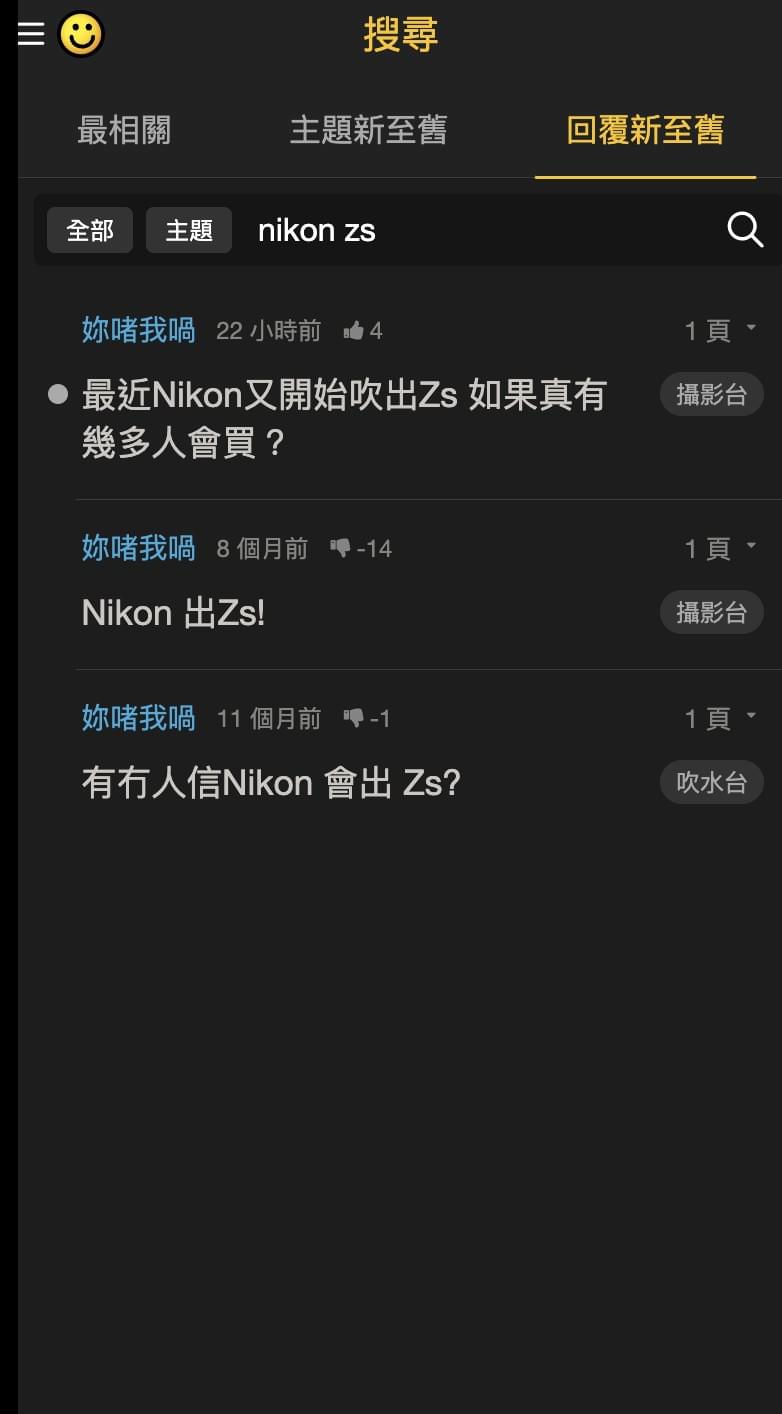Tap the magnifying glass search icon
This screenshot has width=782, height=1414.
(745, 230)
